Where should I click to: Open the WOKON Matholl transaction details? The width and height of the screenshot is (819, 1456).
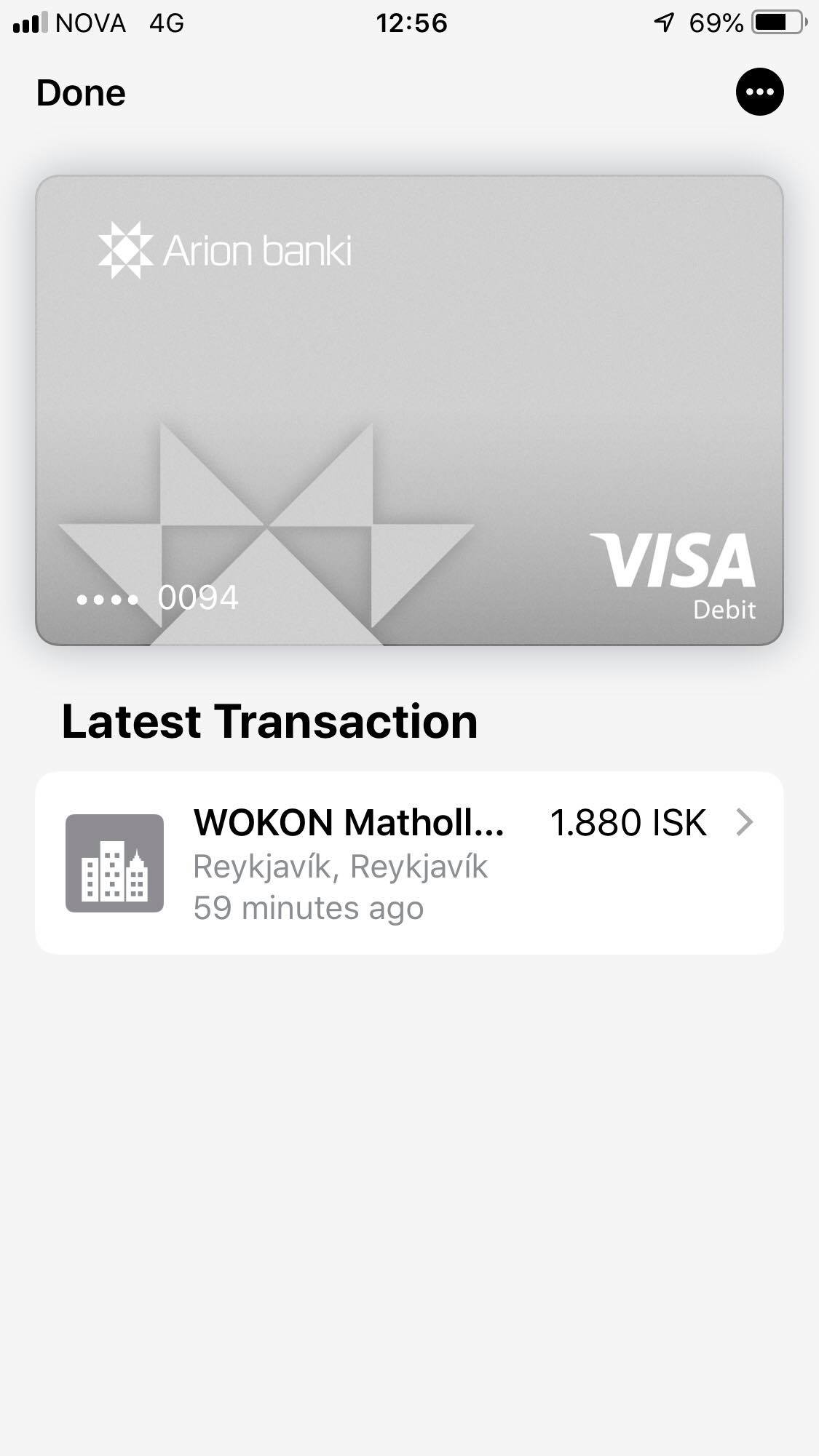[409, 863]
